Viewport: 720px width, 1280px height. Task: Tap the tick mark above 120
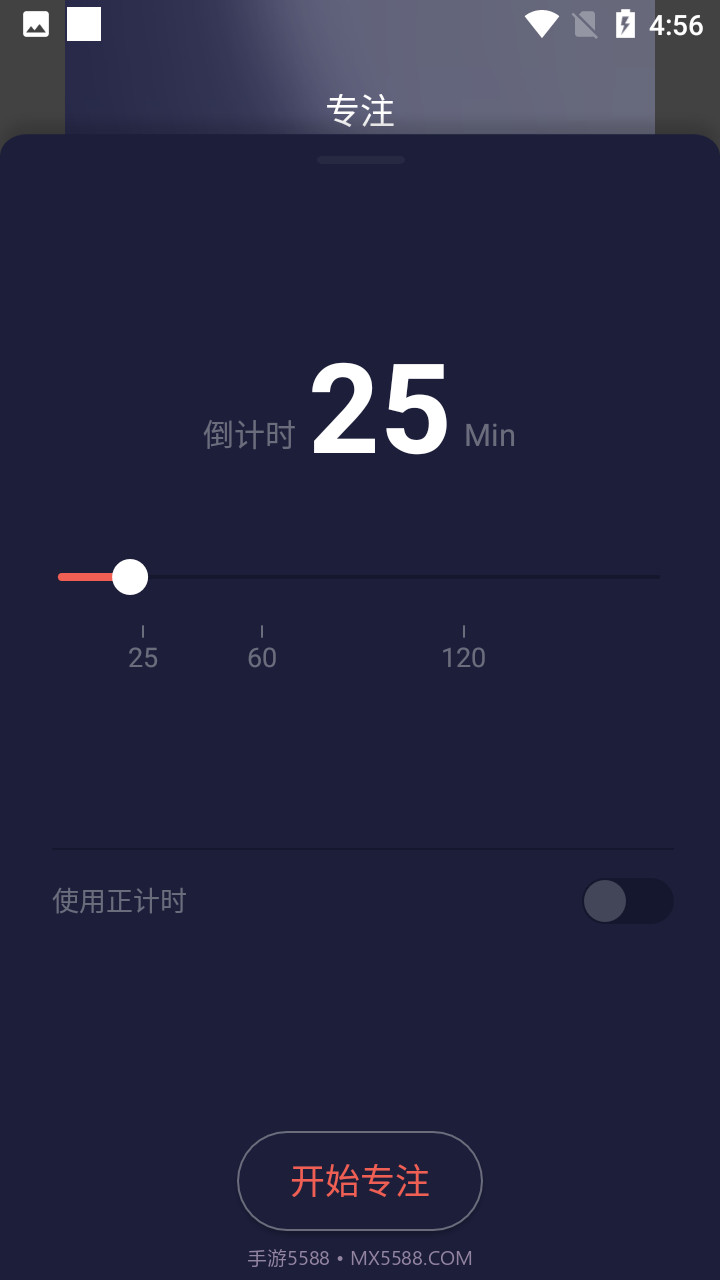(463, 631)
